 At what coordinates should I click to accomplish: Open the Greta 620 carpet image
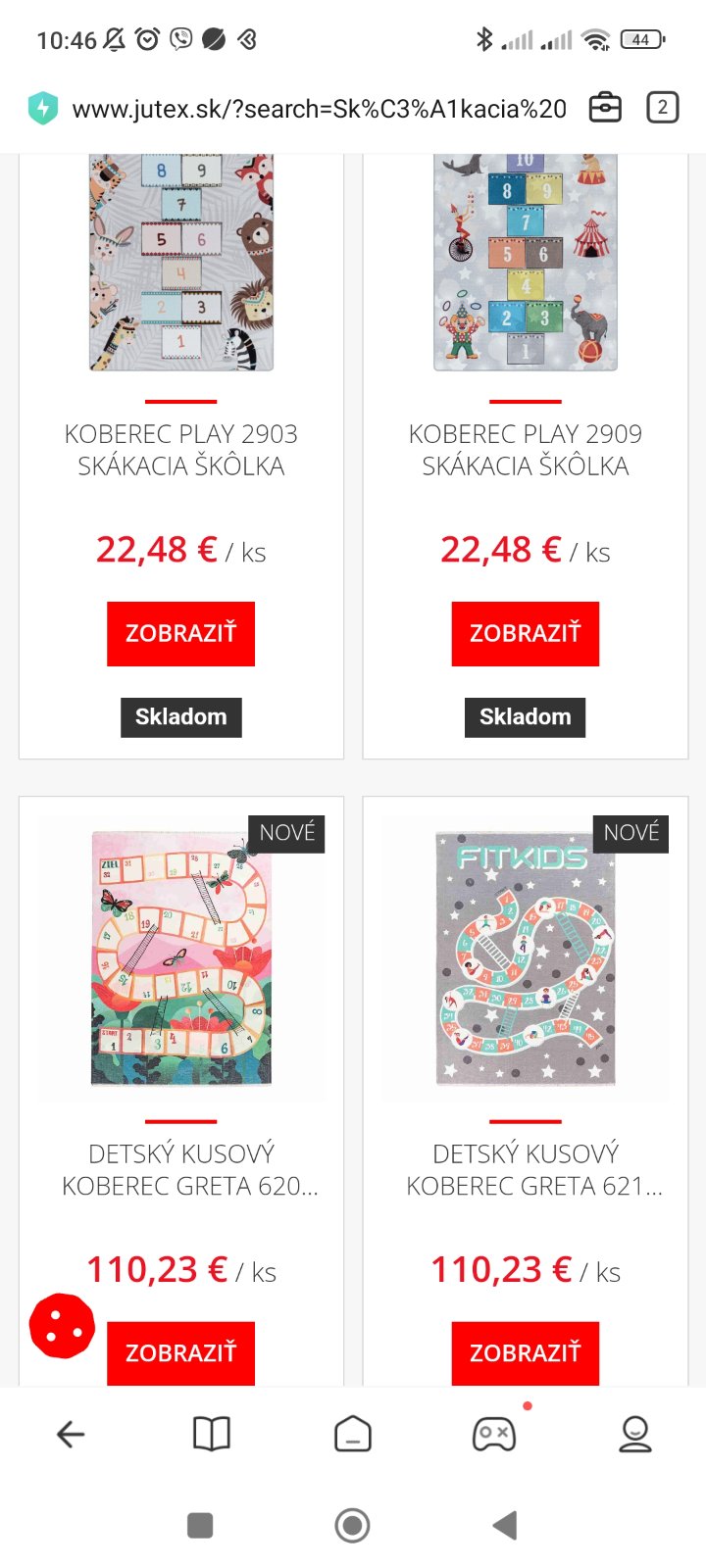181,958
